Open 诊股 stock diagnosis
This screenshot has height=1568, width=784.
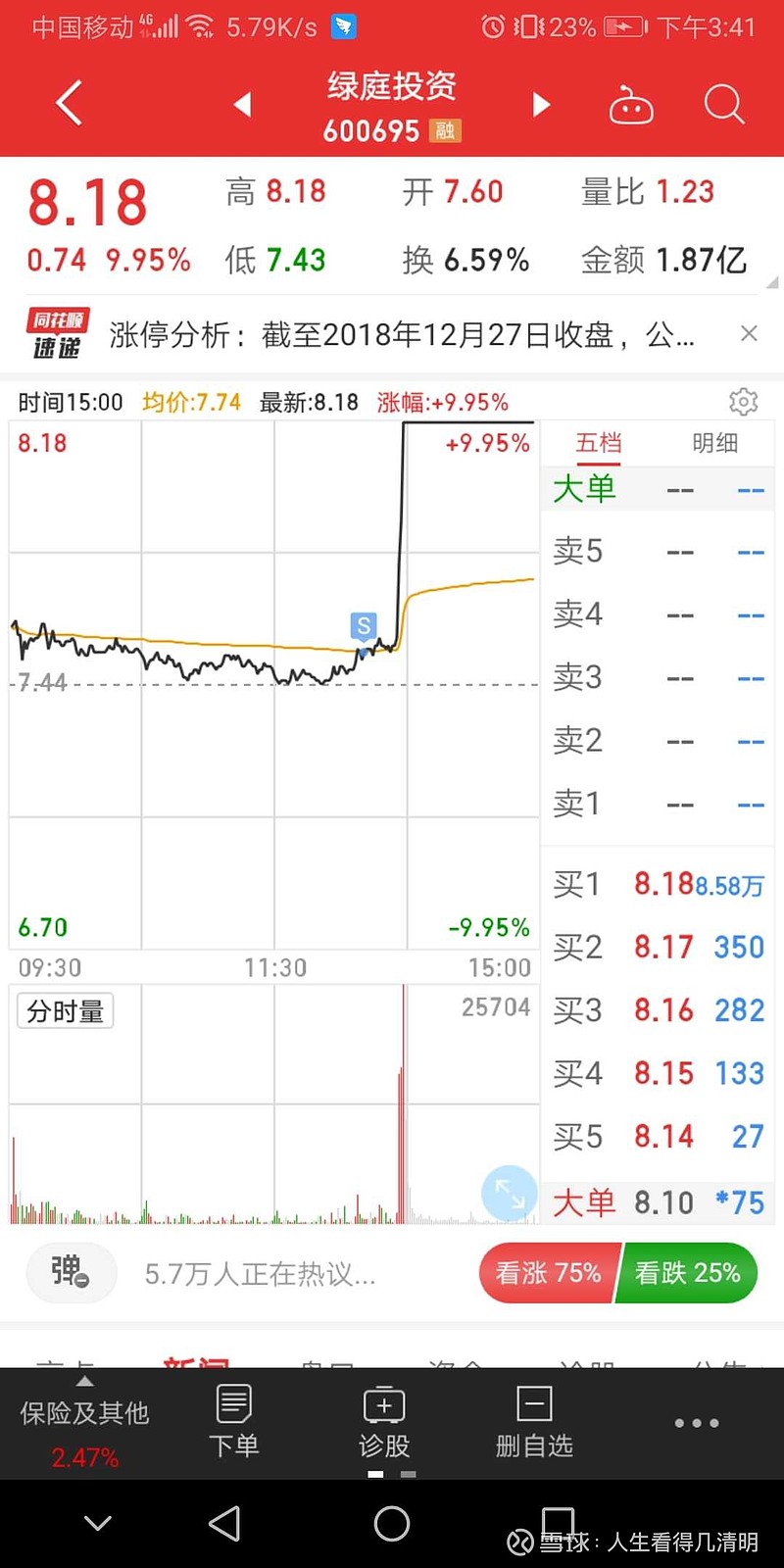[384, 1422]
